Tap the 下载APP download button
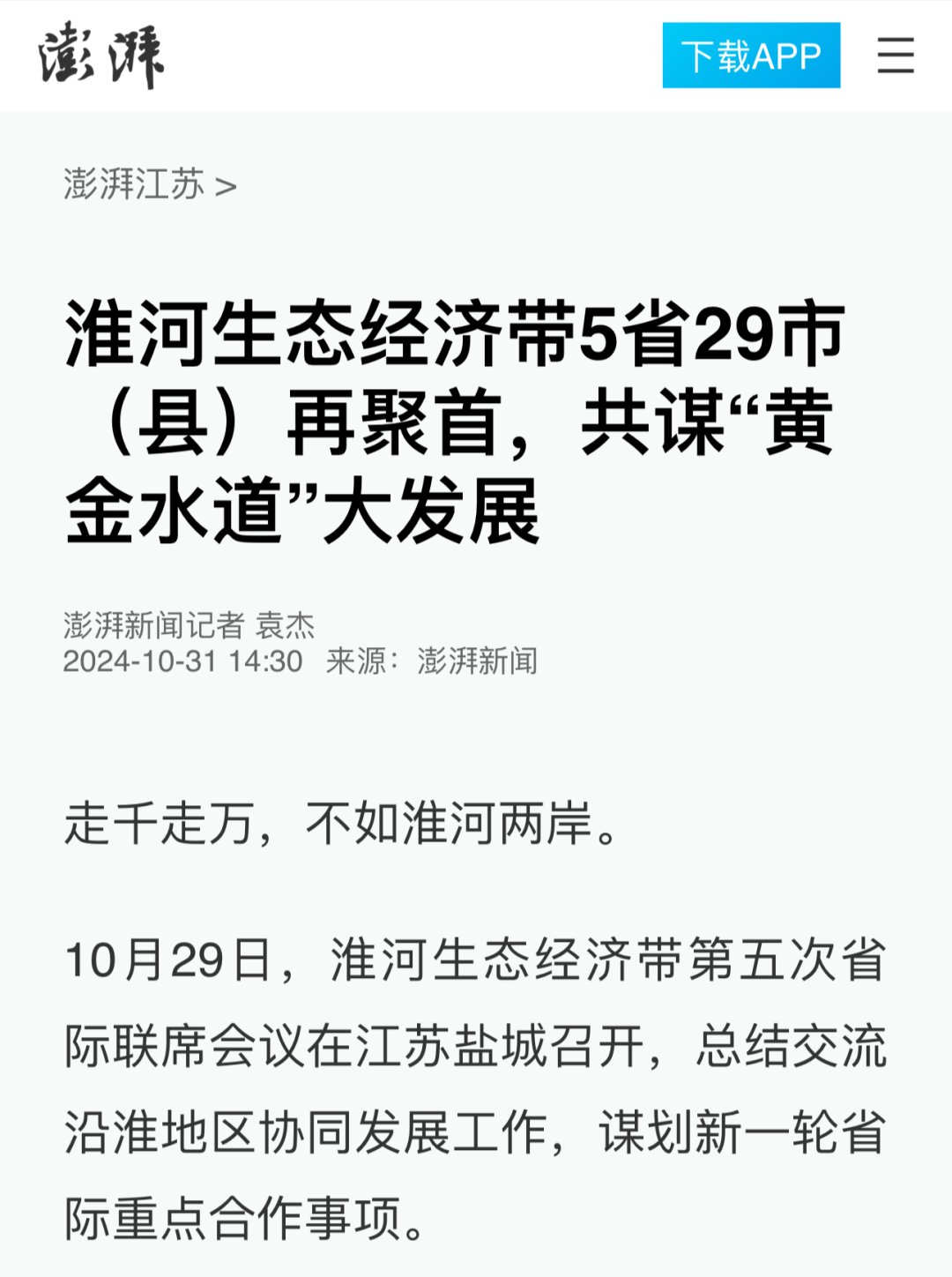This screenshot has width=952, height=1277. [751, 56]
